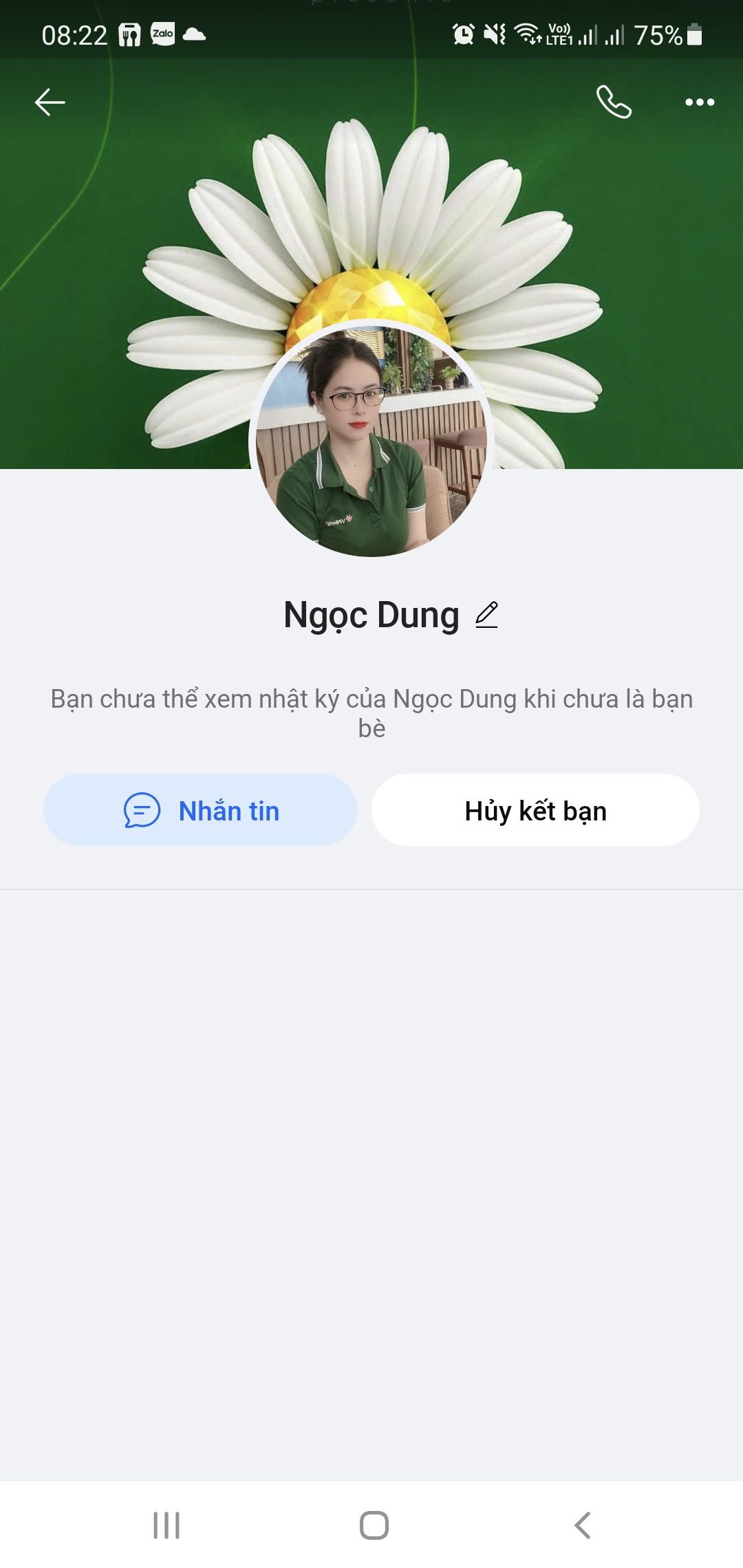Image resolution: width=743 pixels, height=1568 pixels.
Task: Edit the contact's display name with pencil icon
Action: (x=486, y=615)
